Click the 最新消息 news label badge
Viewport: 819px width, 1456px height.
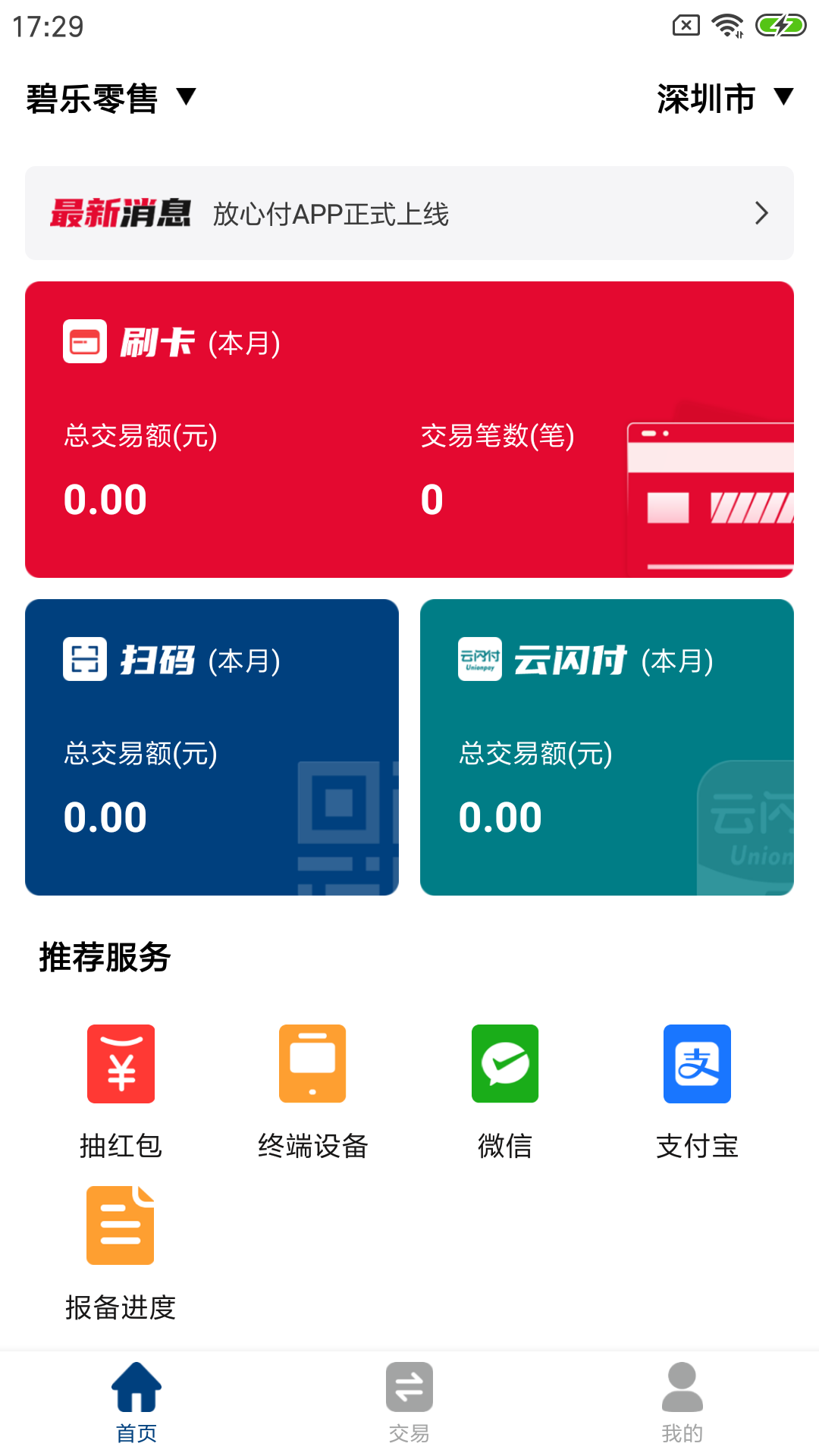pyautogui.click(x=121, y=214)
